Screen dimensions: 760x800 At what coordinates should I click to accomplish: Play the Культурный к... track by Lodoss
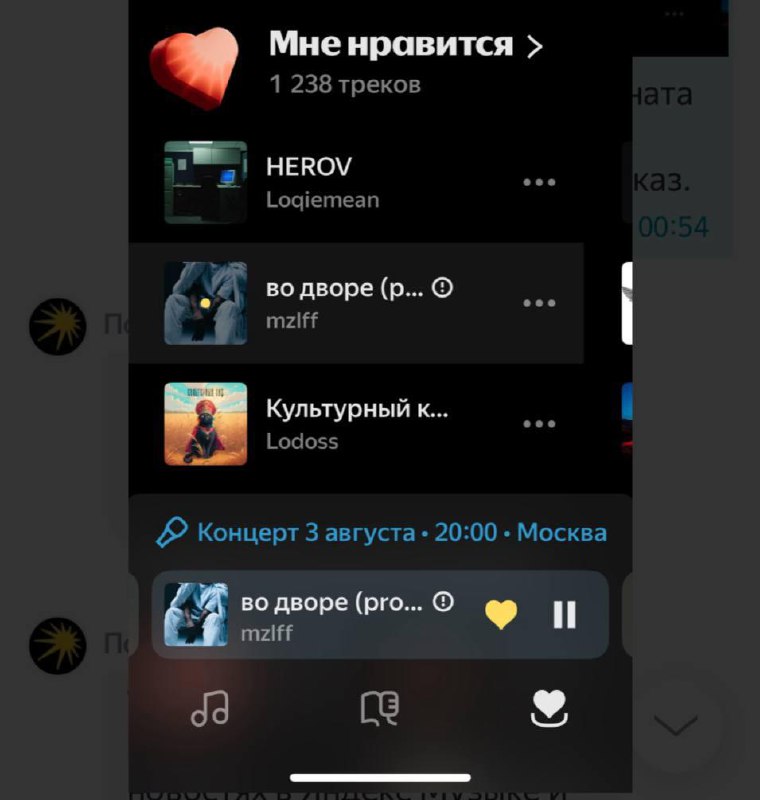(x=356, y=423)
